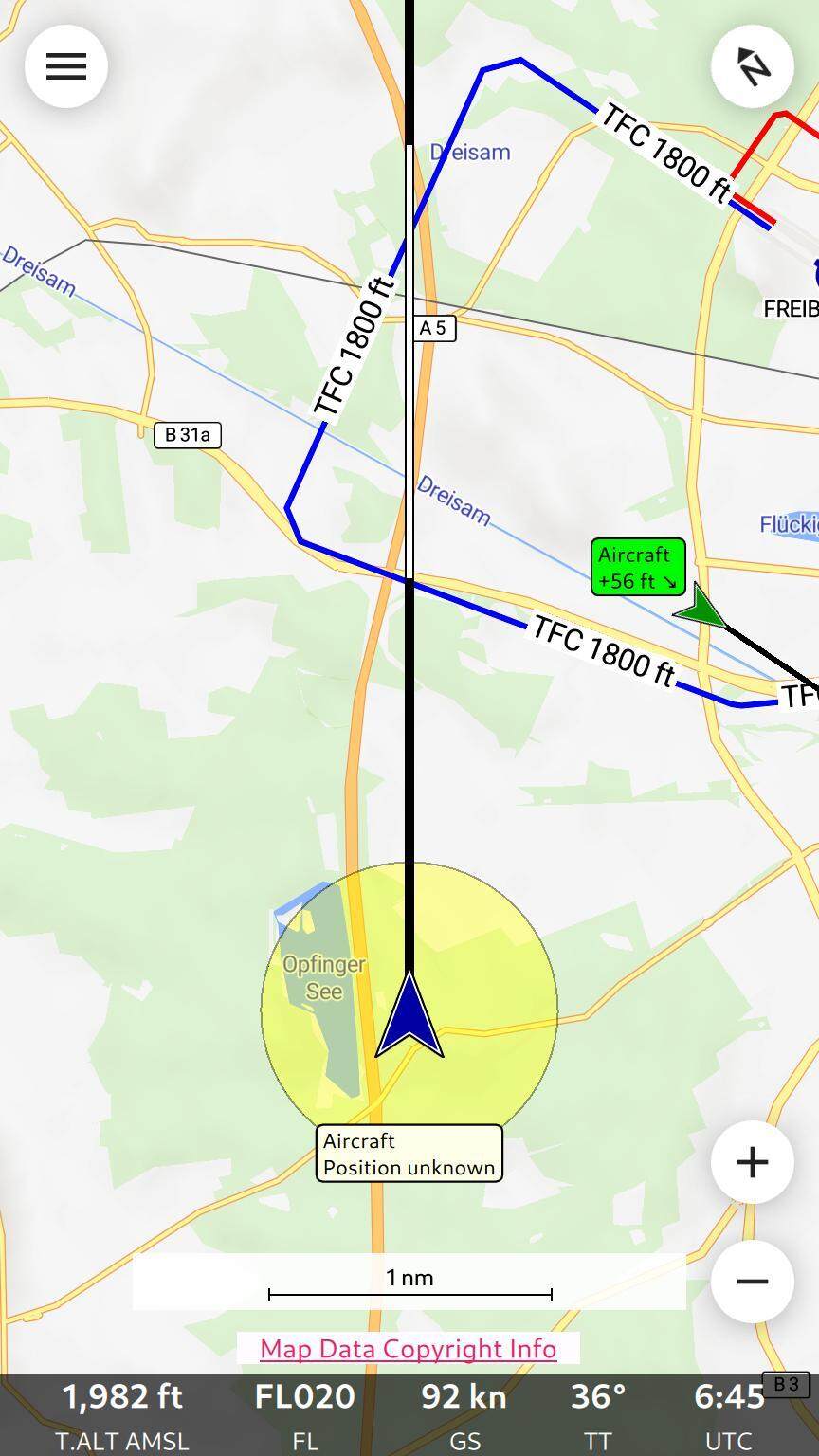The width and height of the screenshot is (819, 1456).
Task: Open the hamburger main menu
Action: click(x=66, y=66)
